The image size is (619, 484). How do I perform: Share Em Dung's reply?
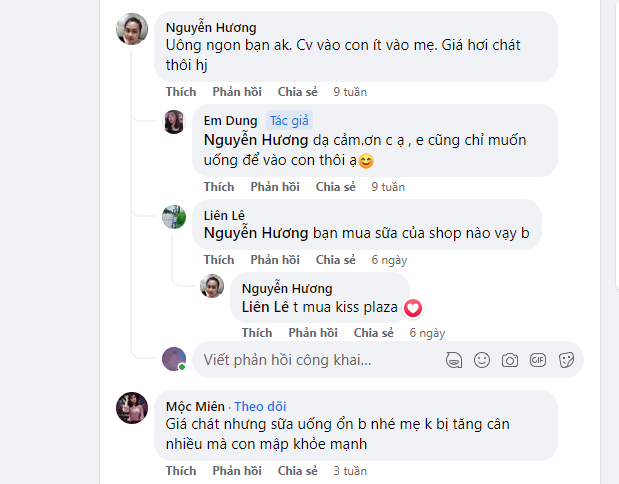[335, 187]
